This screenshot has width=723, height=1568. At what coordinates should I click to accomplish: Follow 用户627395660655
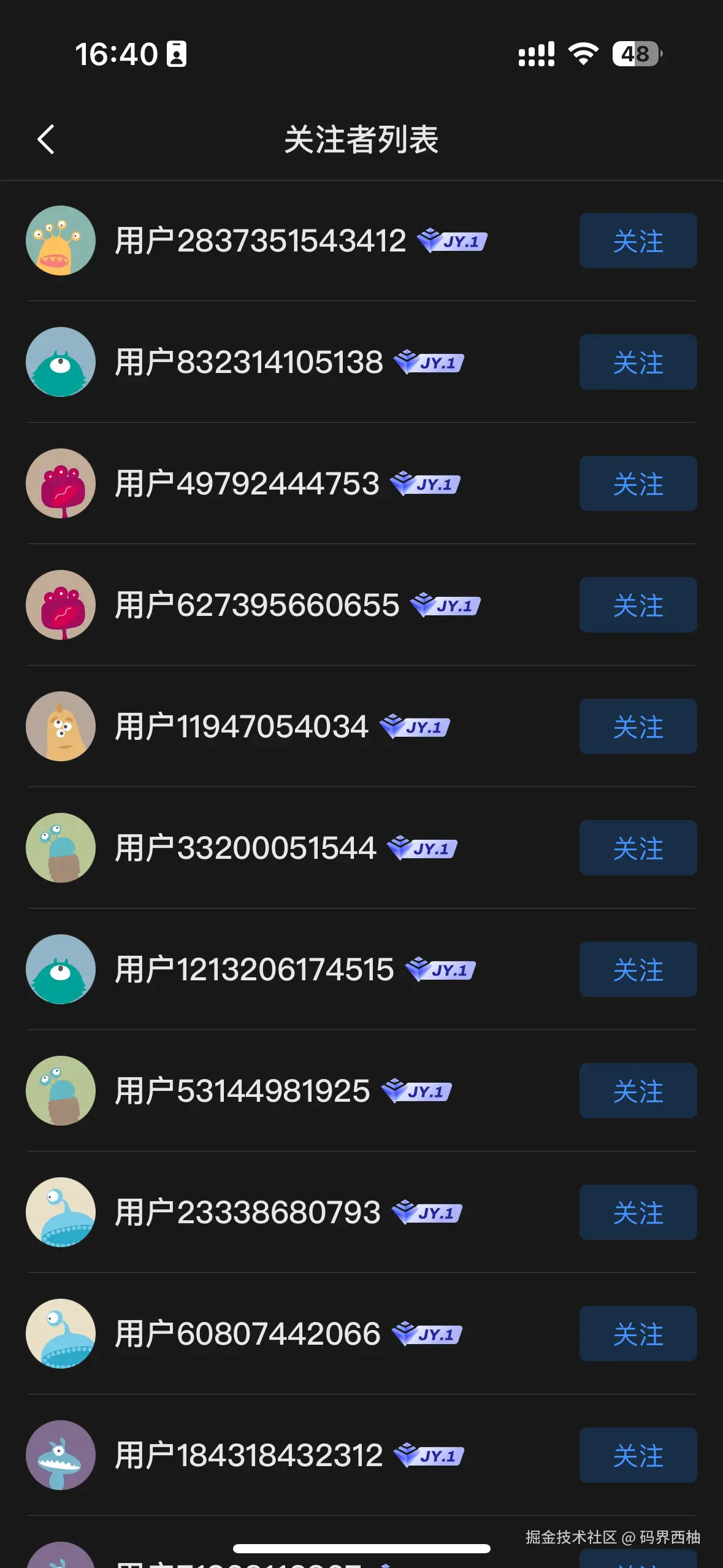point(638,605)
